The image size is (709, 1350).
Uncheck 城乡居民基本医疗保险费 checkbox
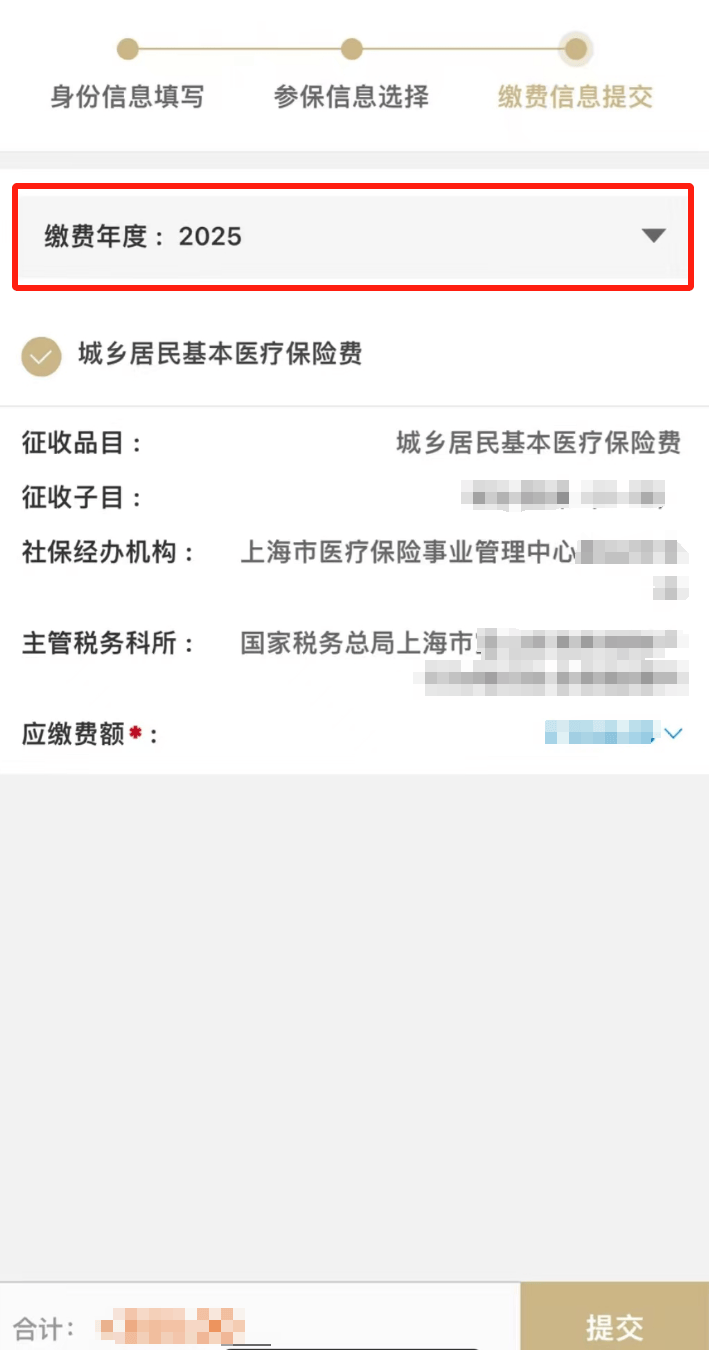(42, 356)
